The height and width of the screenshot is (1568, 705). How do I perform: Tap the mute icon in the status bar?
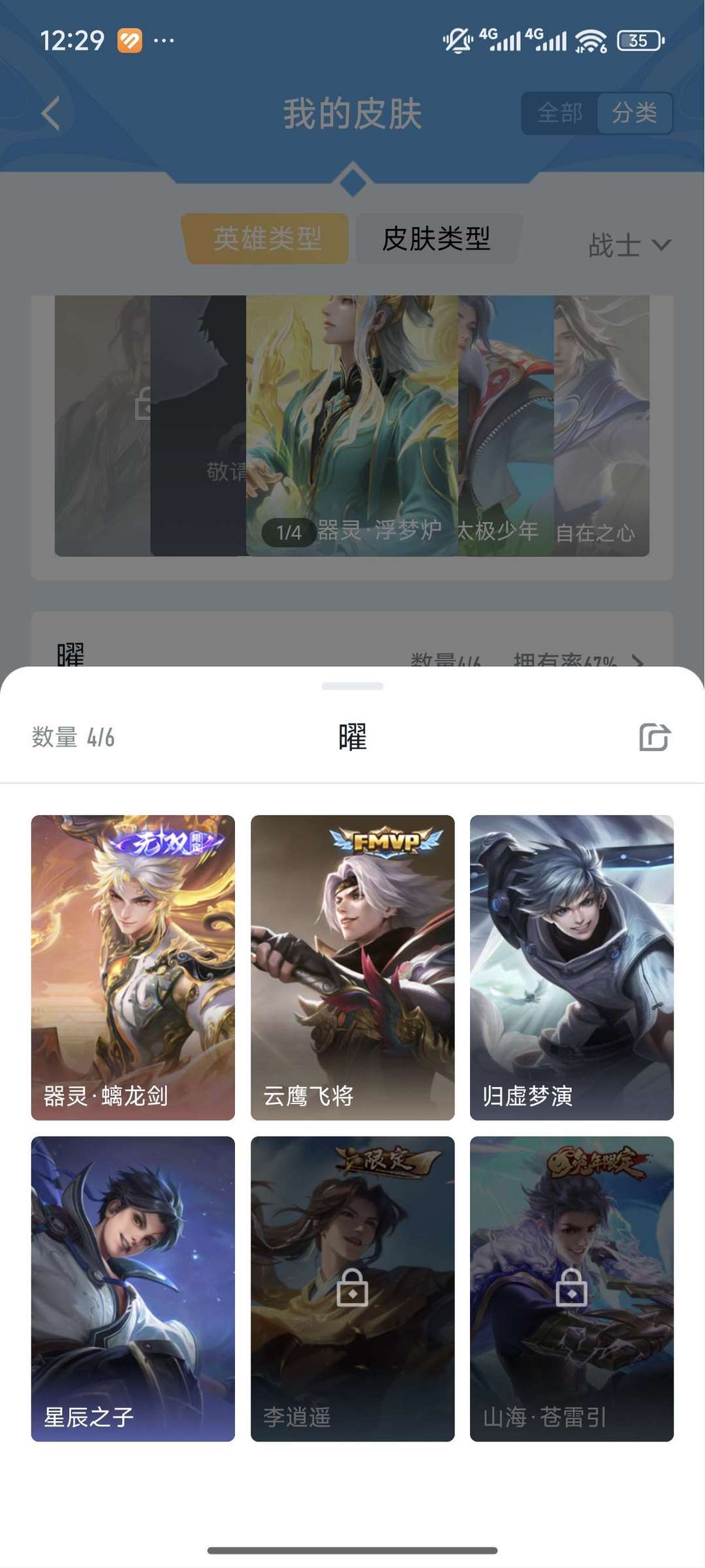457,40
